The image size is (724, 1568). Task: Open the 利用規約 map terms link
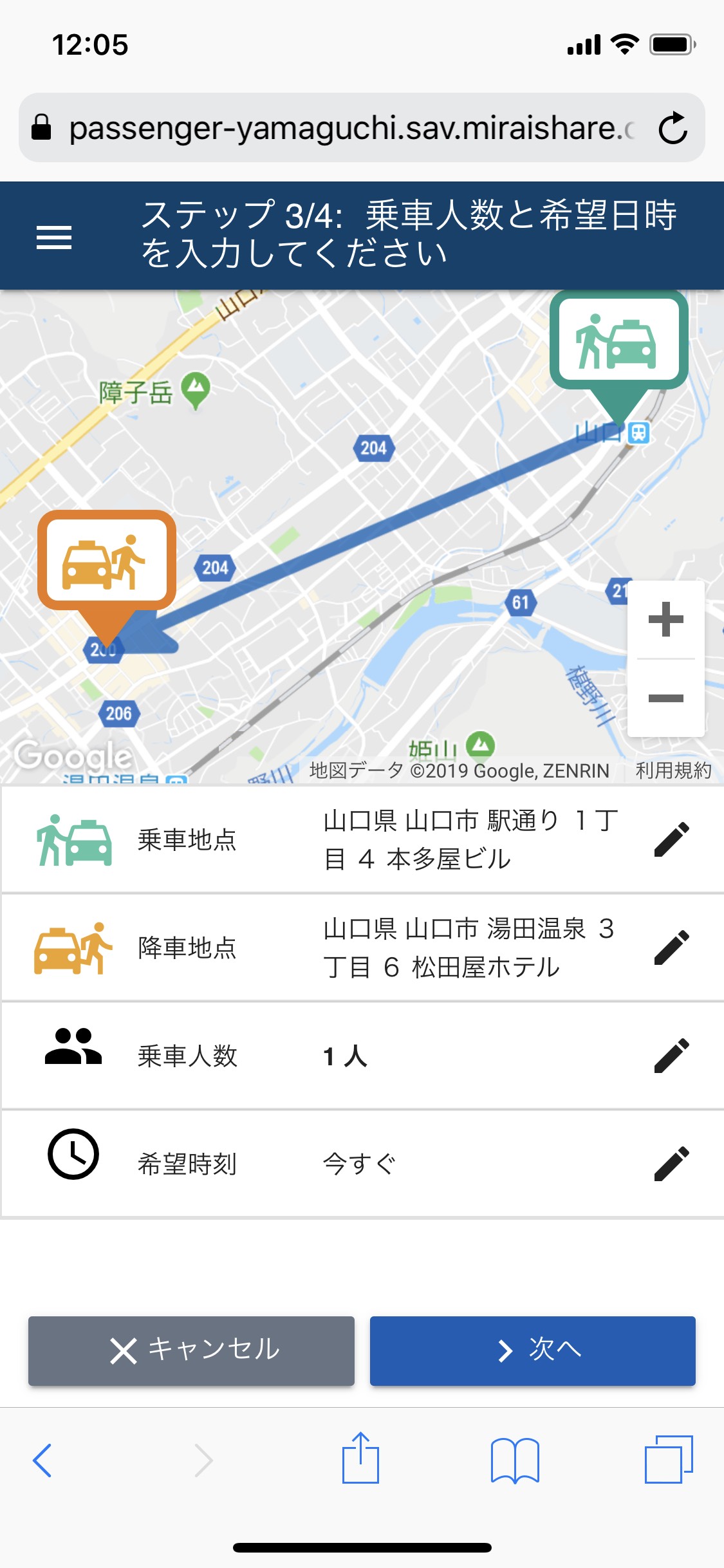point(673,770)
